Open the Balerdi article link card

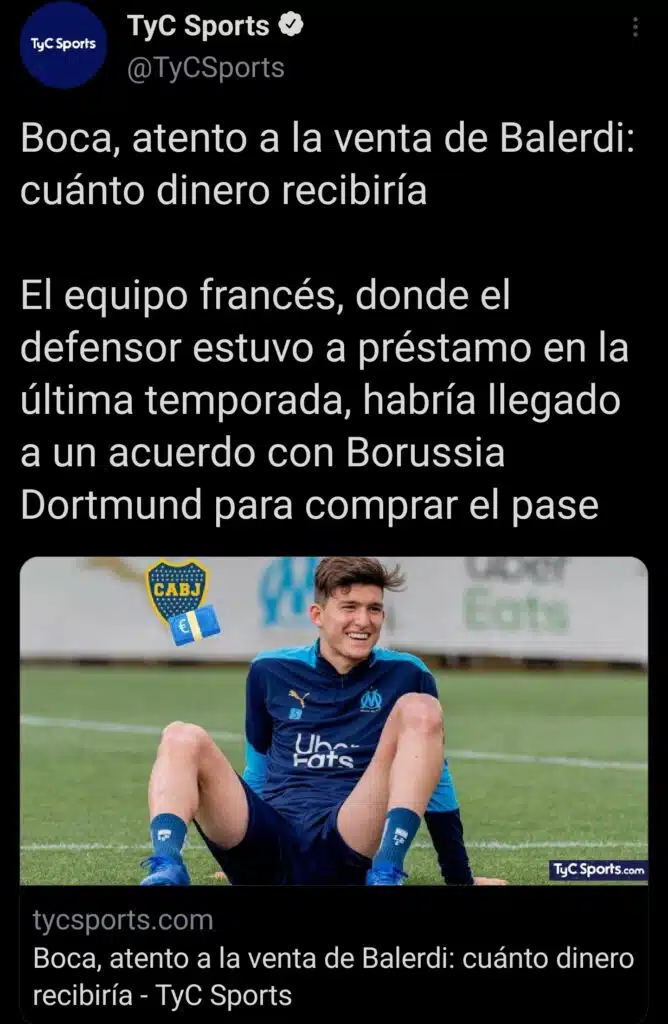coord(334,720)
